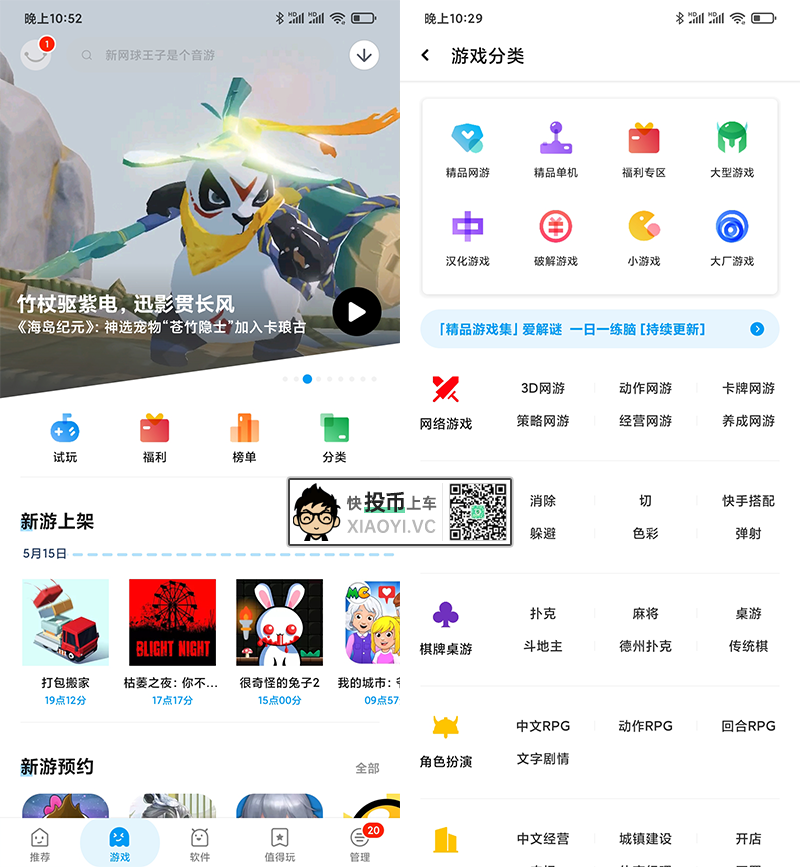800x867 pixels.
Task: Open the download manager arrow icon
Action: [x=365, y=56]
